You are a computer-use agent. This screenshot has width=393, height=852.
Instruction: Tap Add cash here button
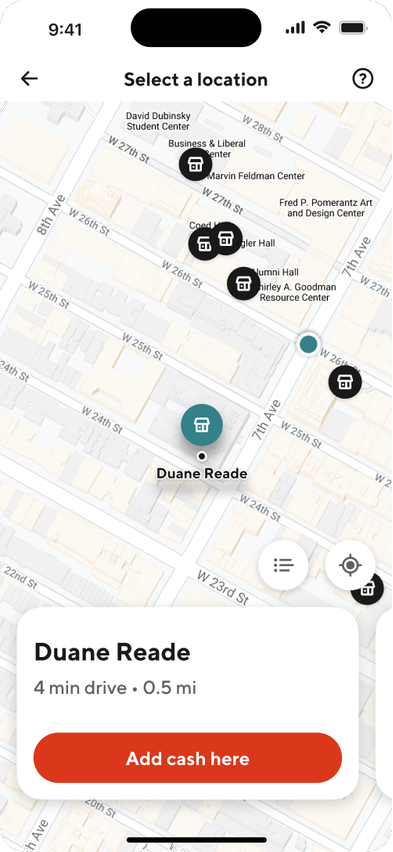click(188, 758)
